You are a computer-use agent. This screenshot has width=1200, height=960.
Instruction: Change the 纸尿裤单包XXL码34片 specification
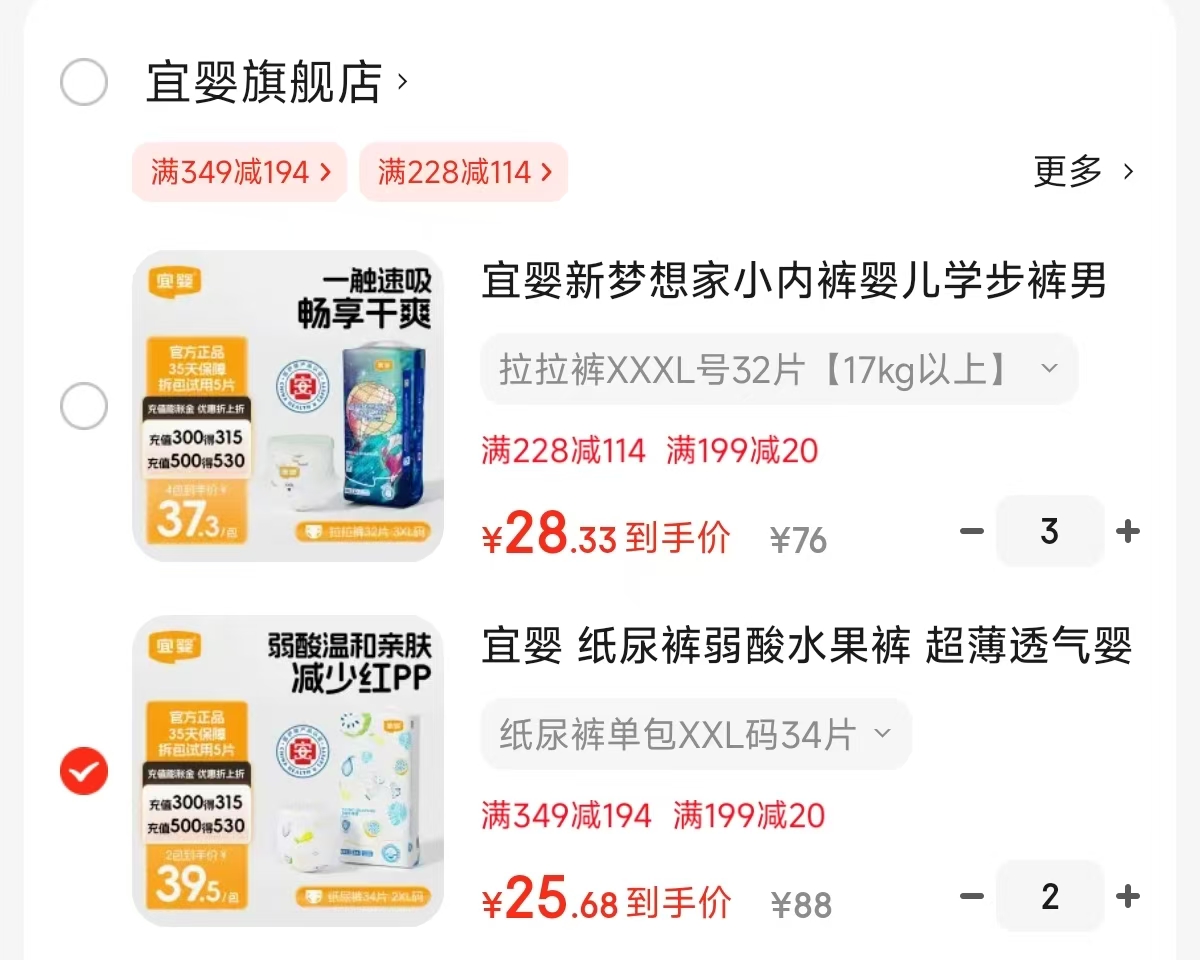(695, 735)
